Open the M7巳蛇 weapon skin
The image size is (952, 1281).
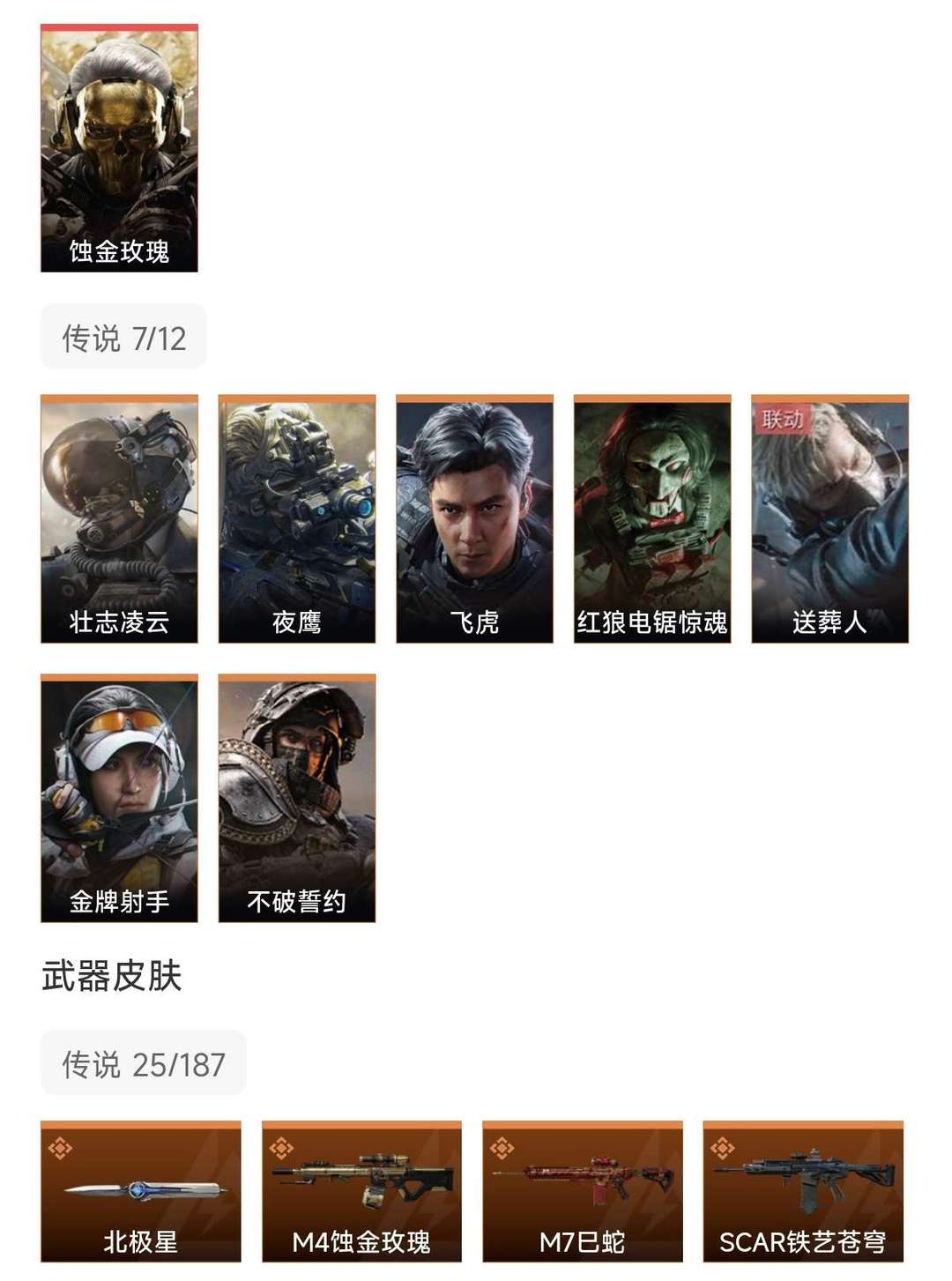click(x=583, y=1191)
